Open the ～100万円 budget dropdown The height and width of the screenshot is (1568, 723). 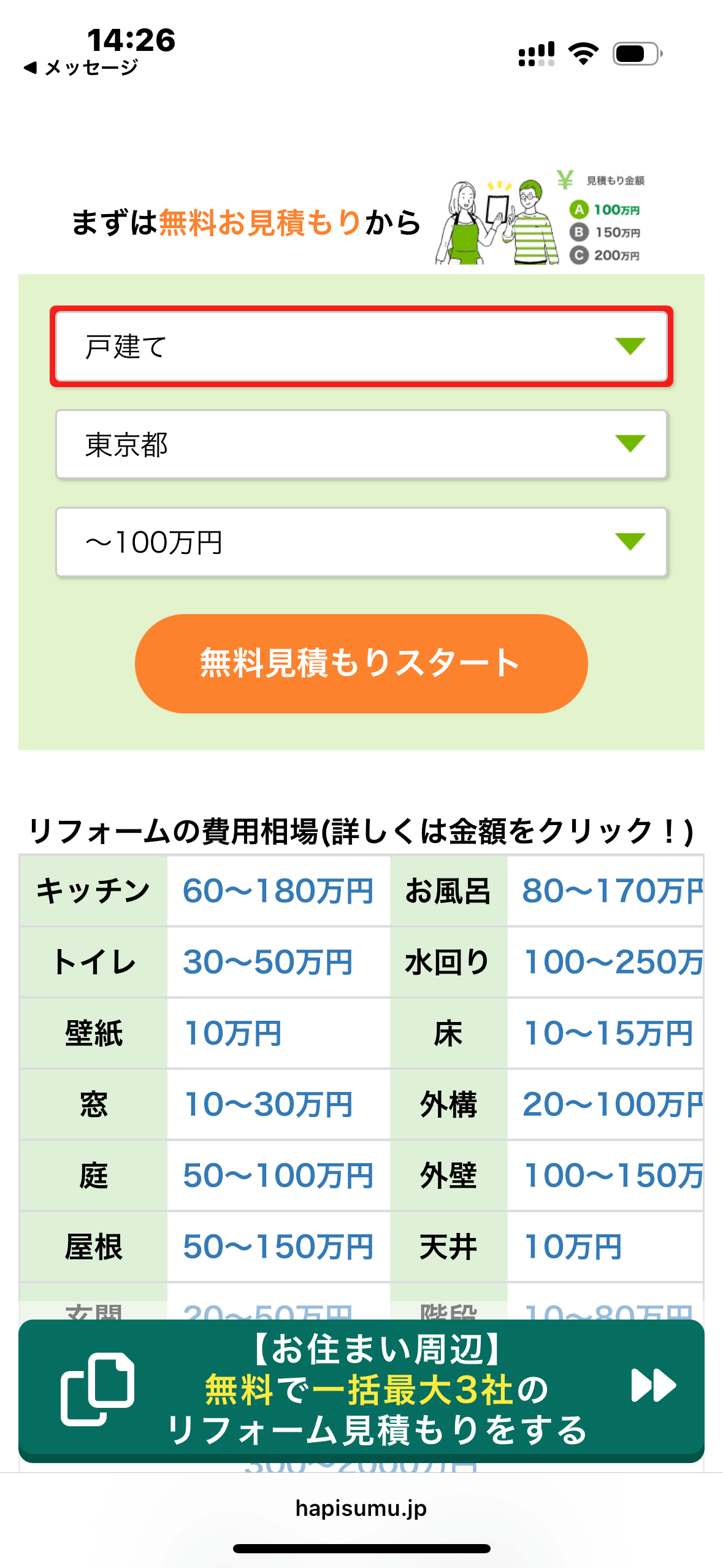coord(361,542)
